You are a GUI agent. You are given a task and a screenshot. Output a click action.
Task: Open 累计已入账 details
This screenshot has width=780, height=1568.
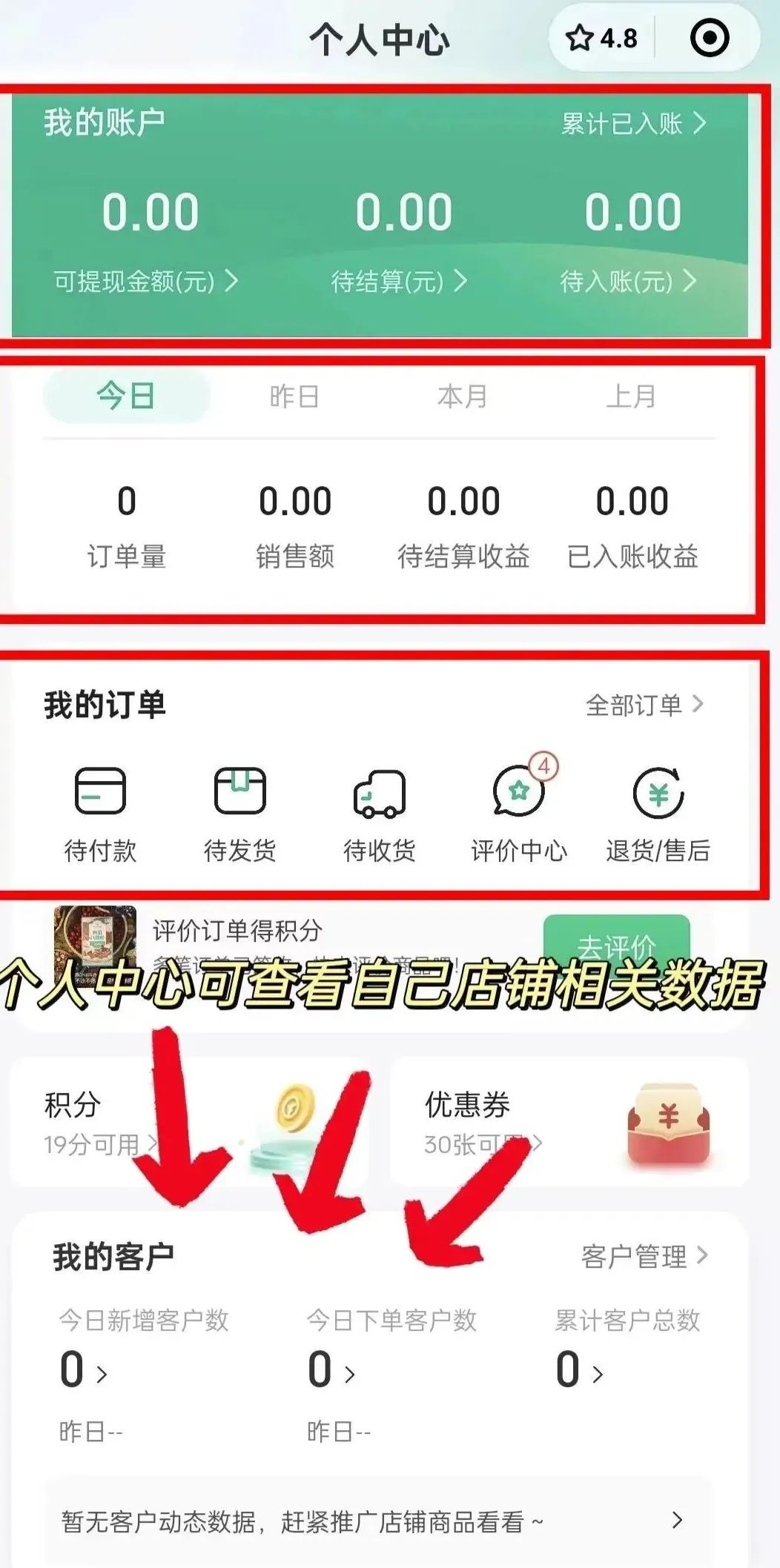pos(632,124)
